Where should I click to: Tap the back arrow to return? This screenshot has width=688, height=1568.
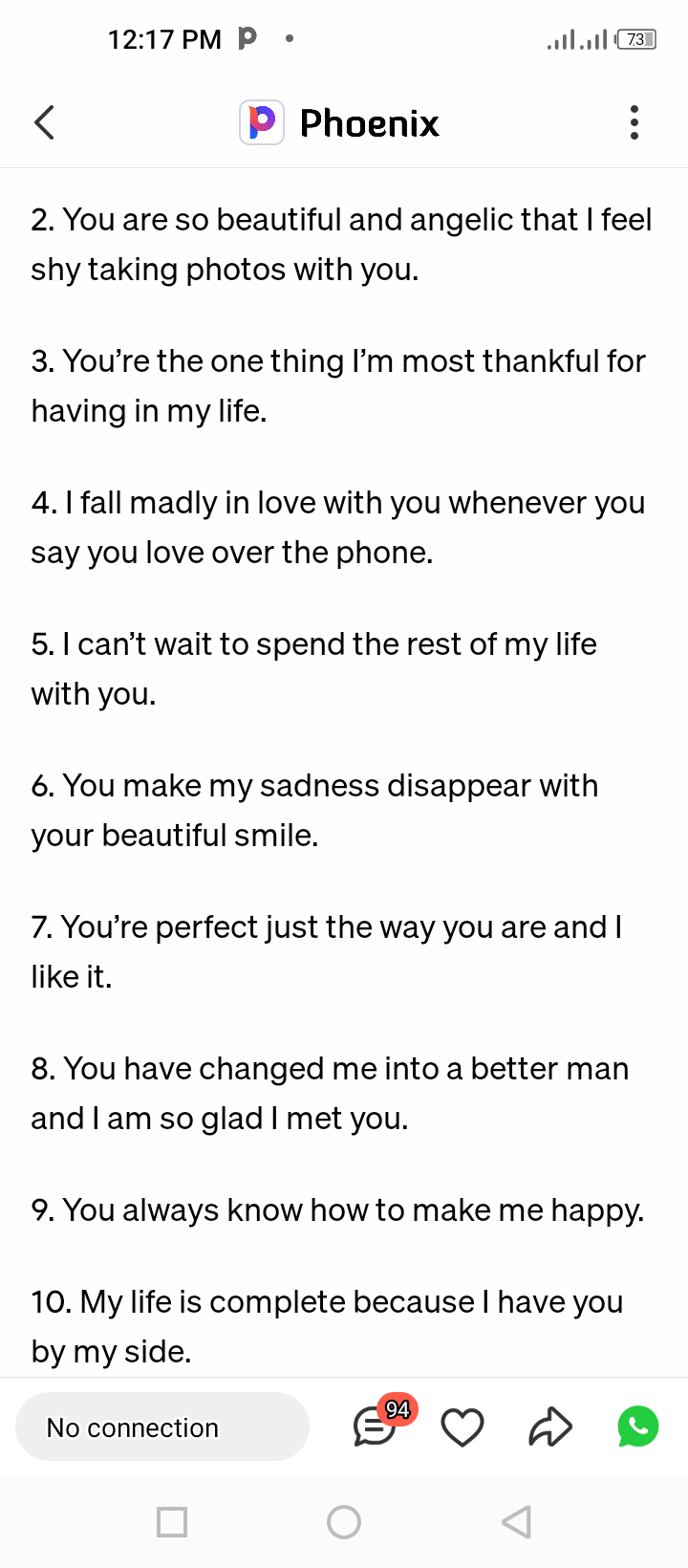click(x=43, y=122)
